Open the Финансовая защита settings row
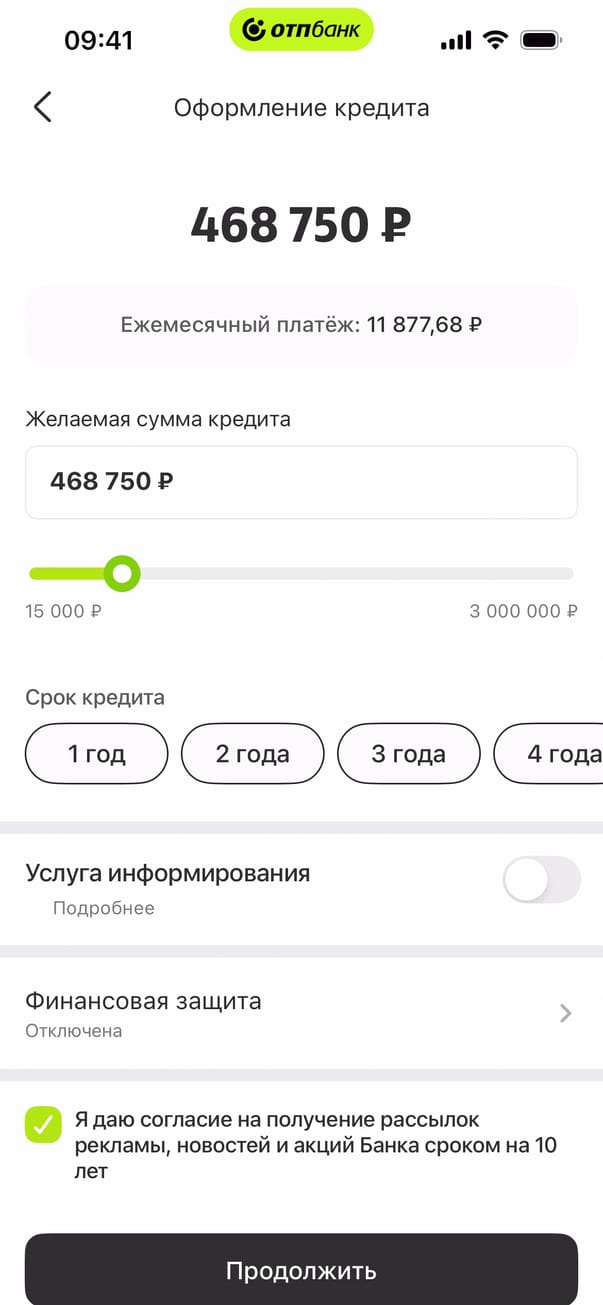The image size is (603, 1305). pos(300,1013)
